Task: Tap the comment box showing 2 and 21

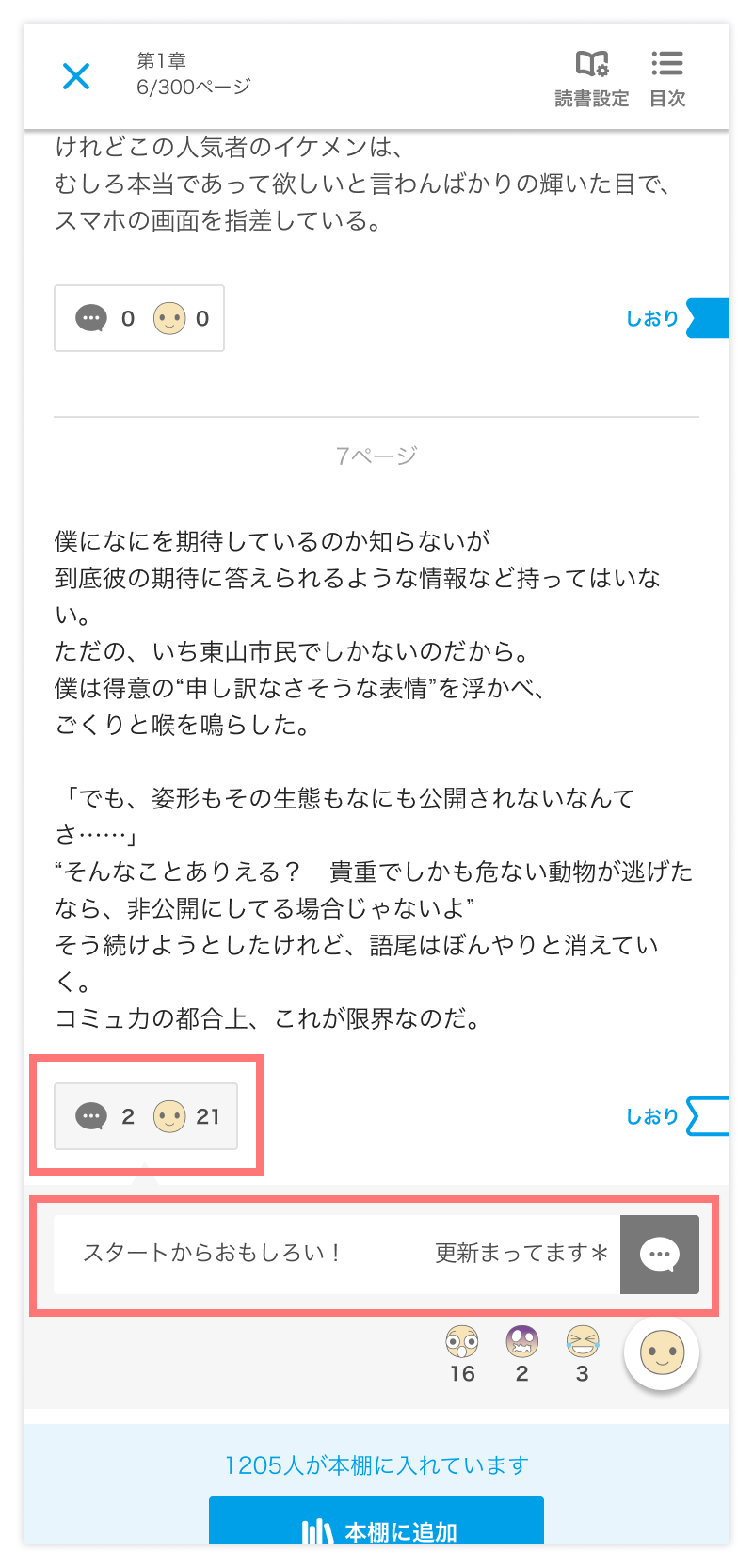Action: point(146,1116)
